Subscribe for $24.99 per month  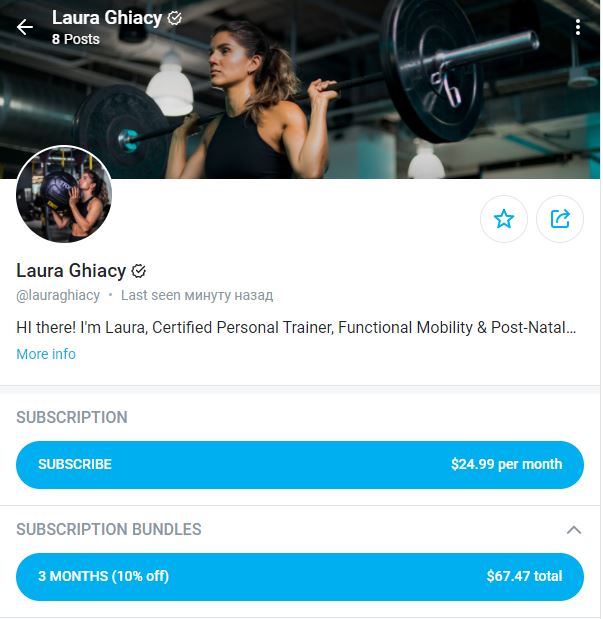click(300, 465)
